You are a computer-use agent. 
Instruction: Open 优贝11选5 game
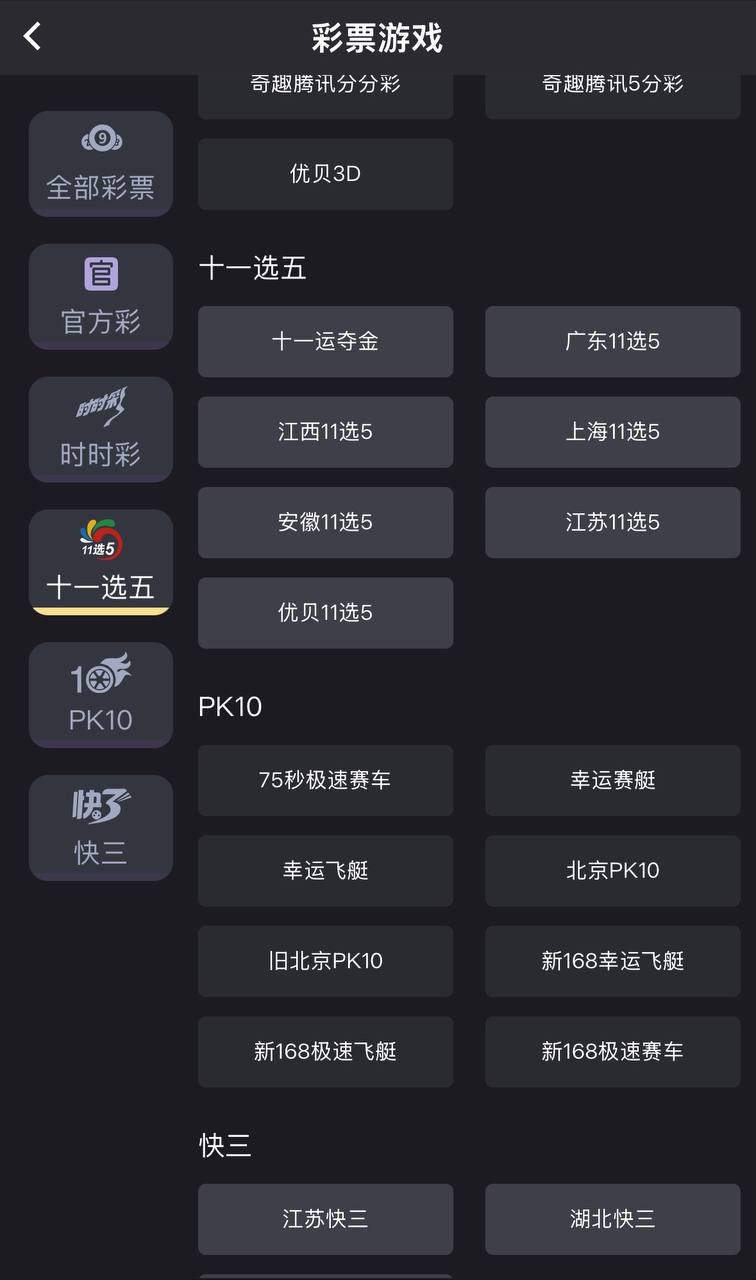coord(325,612)
